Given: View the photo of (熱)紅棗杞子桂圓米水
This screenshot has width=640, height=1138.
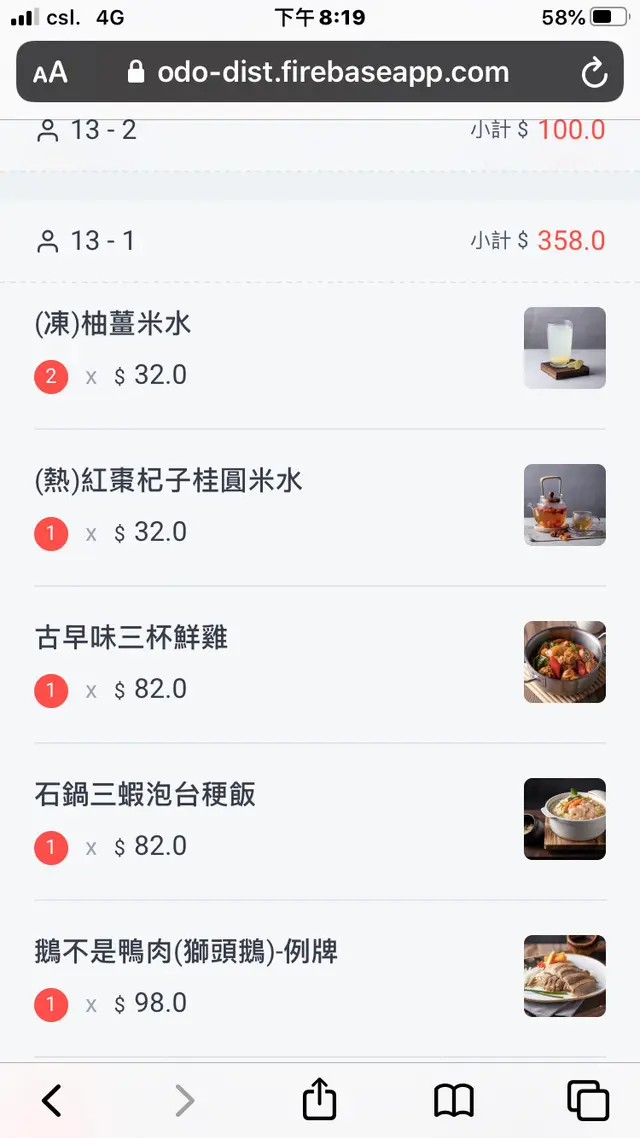Looking at the screenshot, I should tap(565, 505).
